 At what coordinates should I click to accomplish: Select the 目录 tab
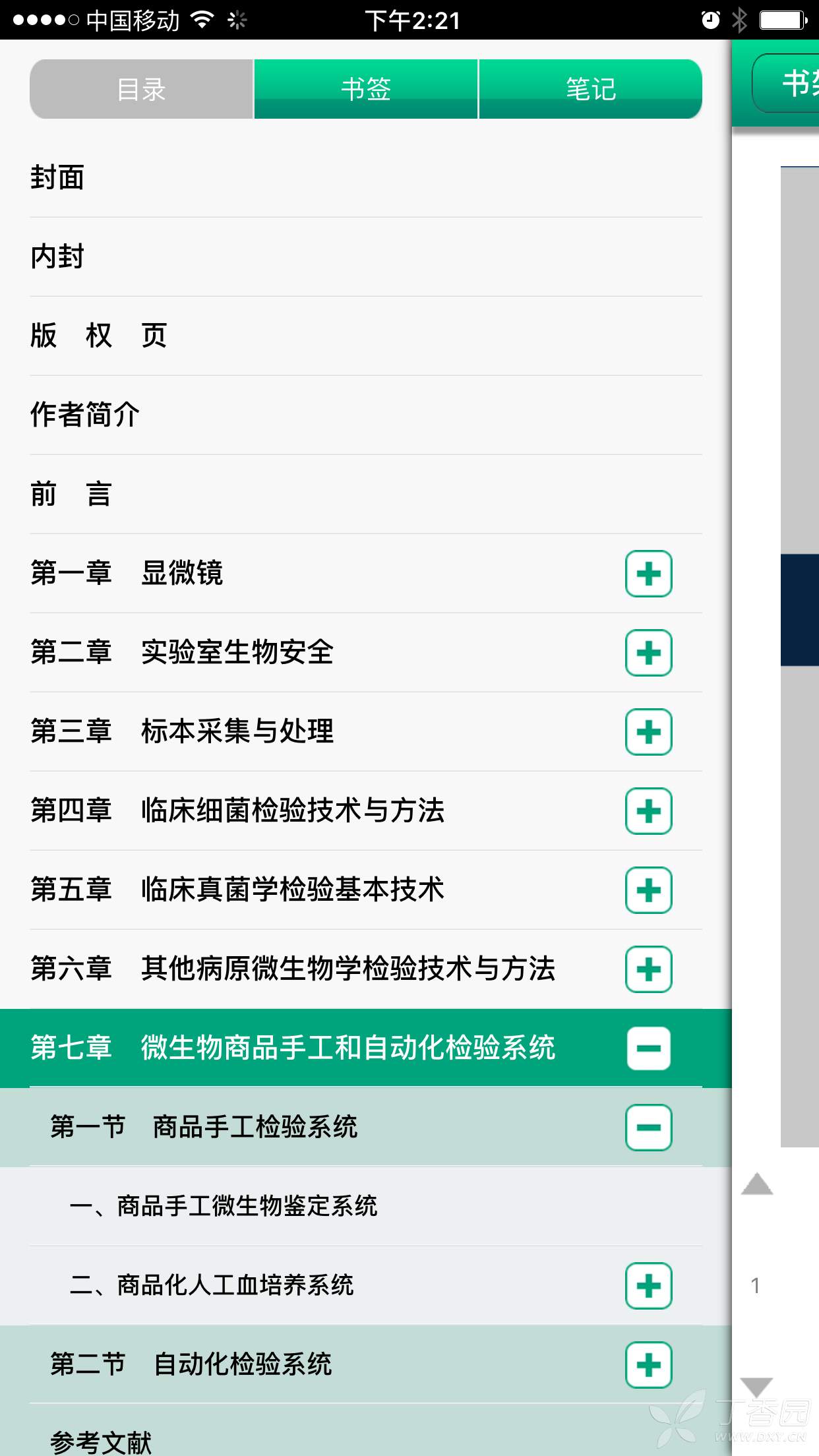tap(141, 89)
